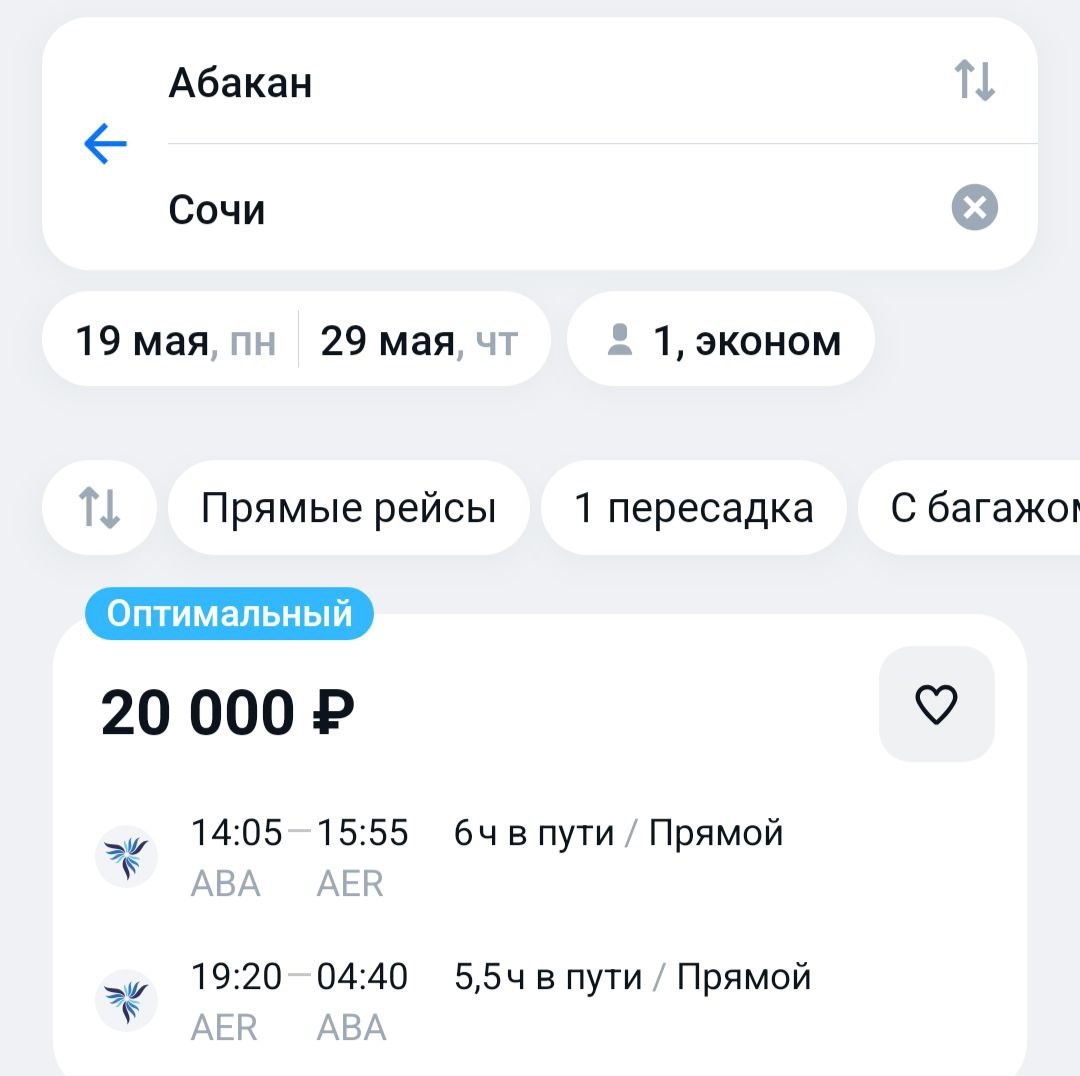The width and height of the screenshot is (1080, 1076).
Task: Add the 20 000 ₽ ticket to favorites
Action: [x=936, y=704]
